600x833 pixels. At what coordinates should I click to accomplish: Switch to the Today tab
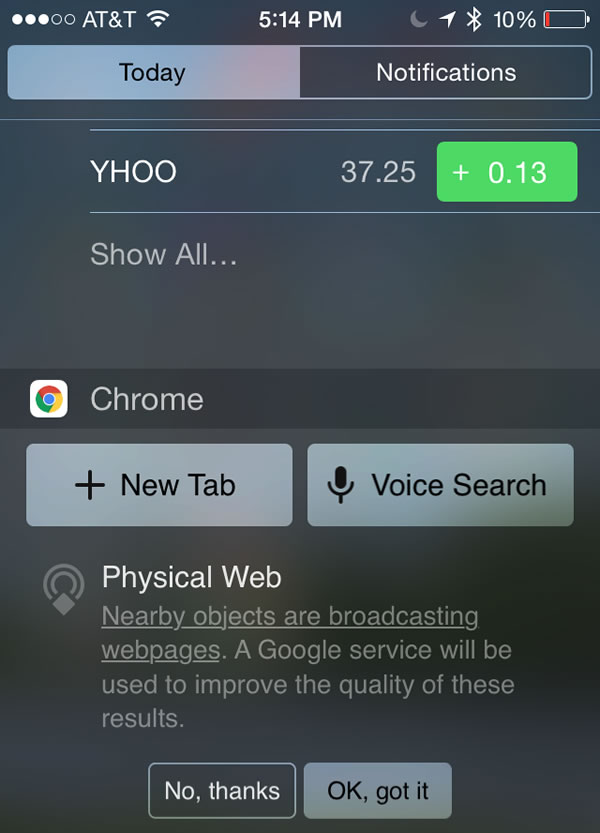[153, 72]
